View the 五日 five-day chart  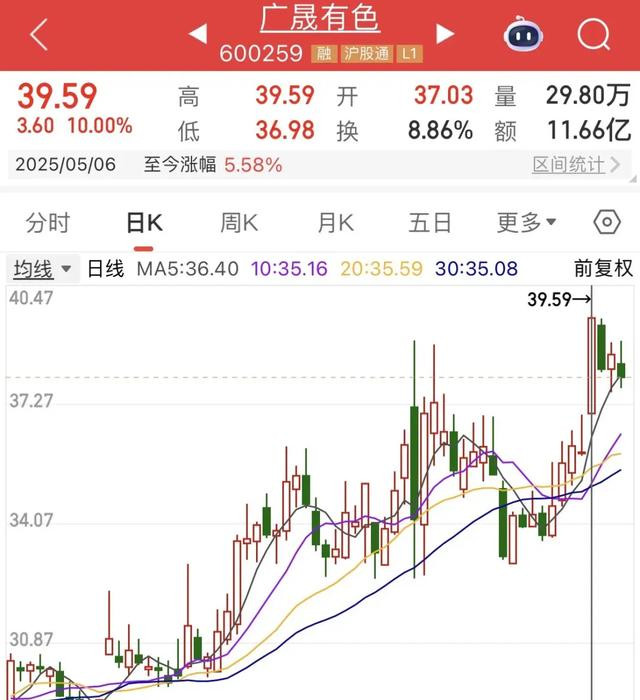(430, 222)
